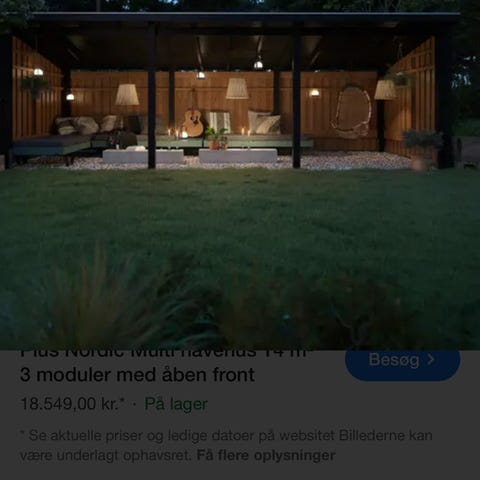Open the garden pavilion product image
Image resolution: width=480 pixels, height=480 pixels.
point(240,175)
